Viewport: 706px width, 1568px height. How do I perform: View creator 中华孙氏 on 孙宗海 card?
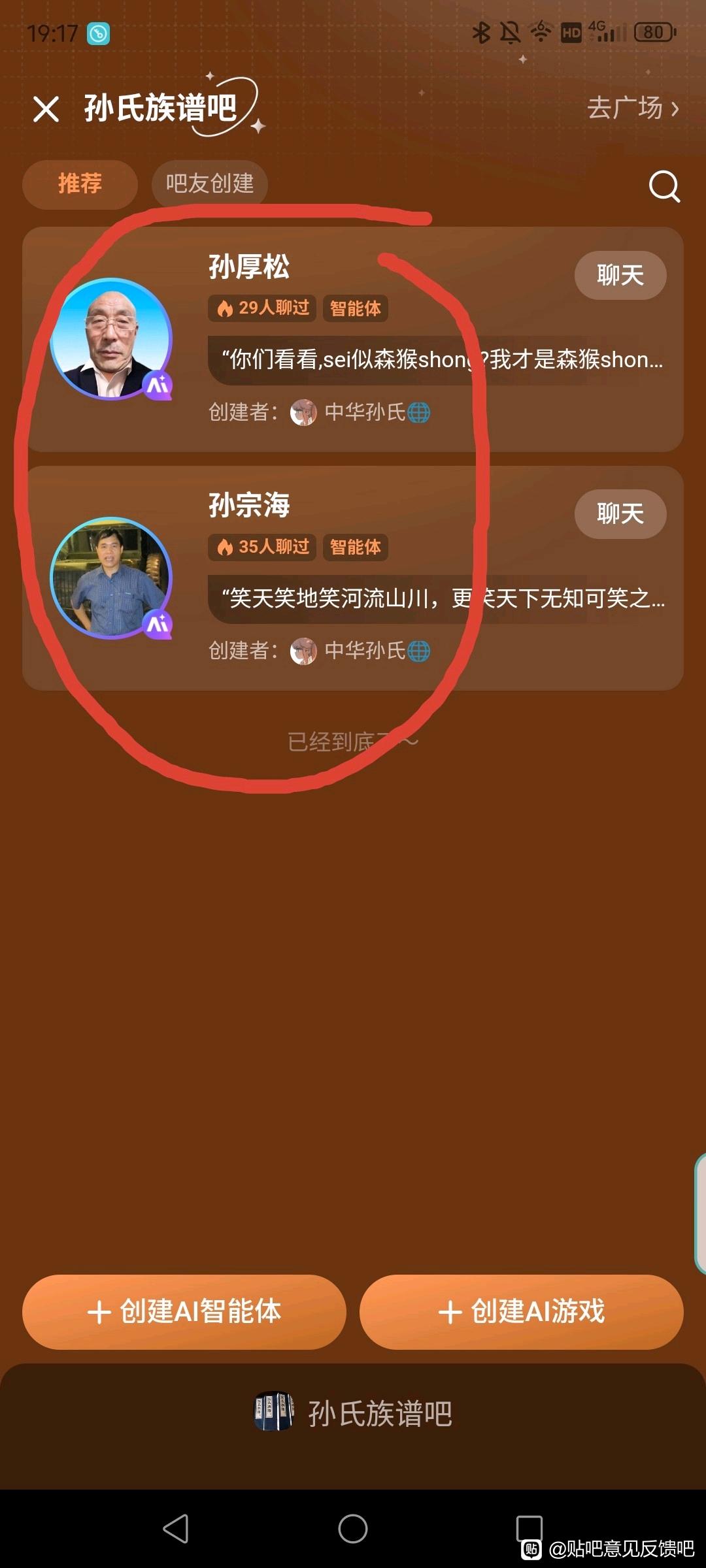[x=363, y=651]
